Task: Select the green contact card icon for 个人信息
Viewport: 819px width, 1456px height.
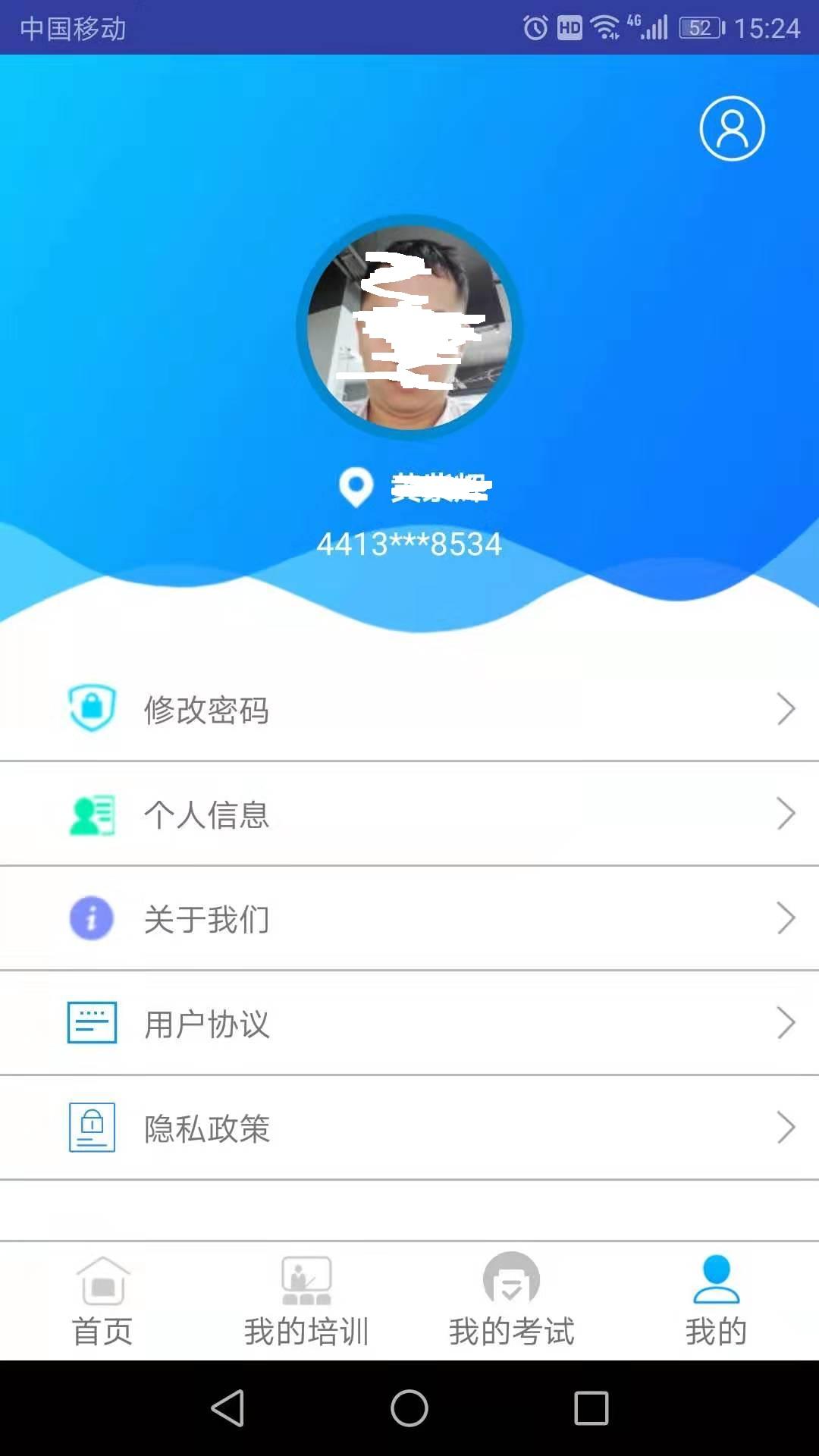Action: (91, 814)
